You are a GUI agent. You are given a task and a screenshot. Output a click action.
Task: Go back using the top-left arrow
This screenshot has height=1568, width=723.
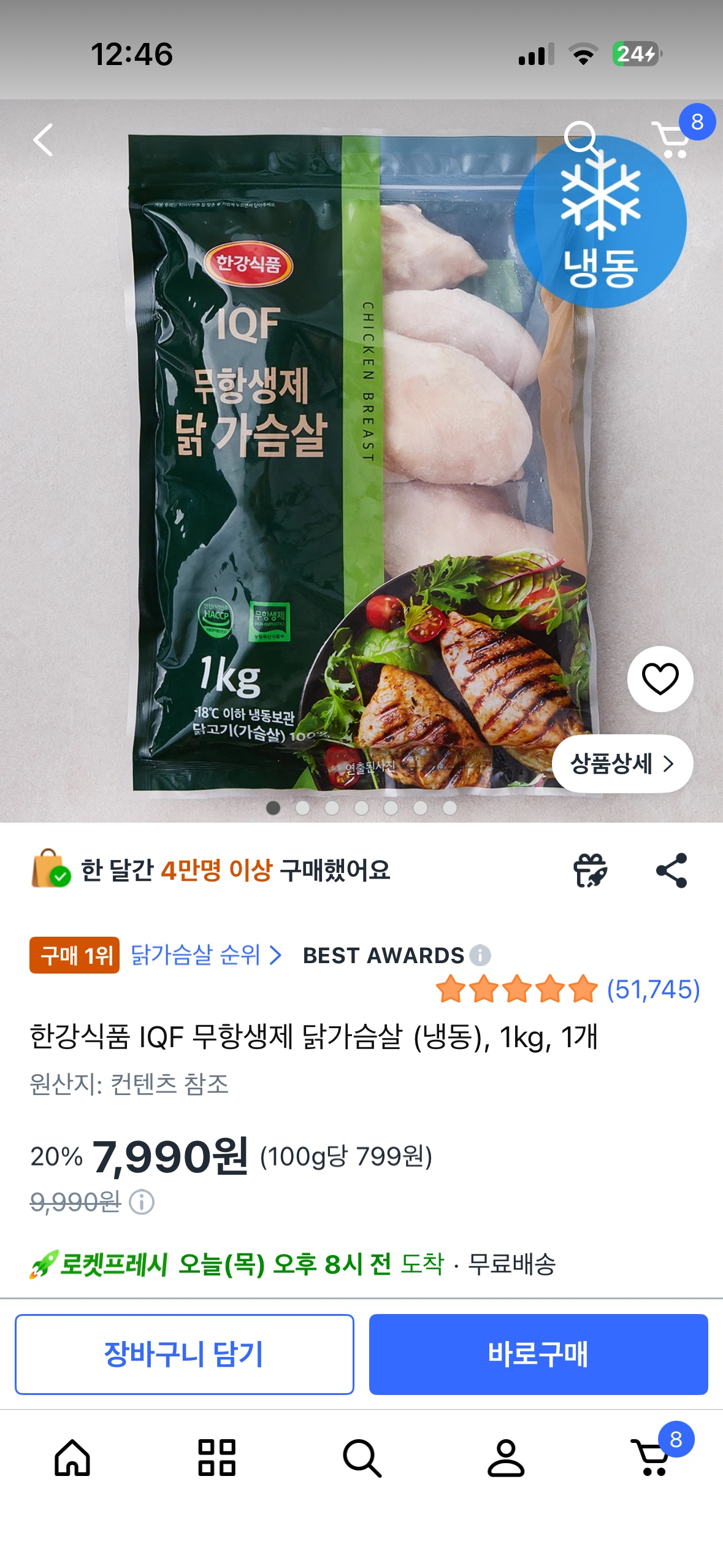point(43,140)
